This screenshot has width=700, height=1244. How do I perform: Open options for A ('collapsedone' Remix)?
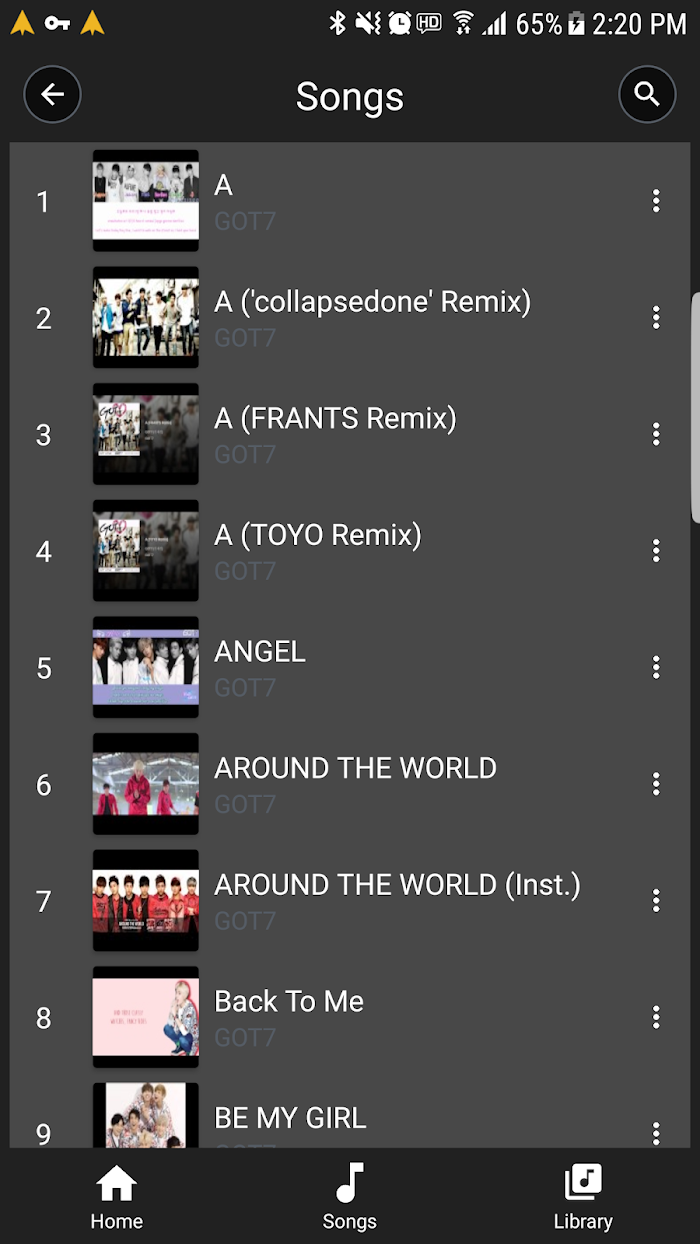(x=656, y=318)
